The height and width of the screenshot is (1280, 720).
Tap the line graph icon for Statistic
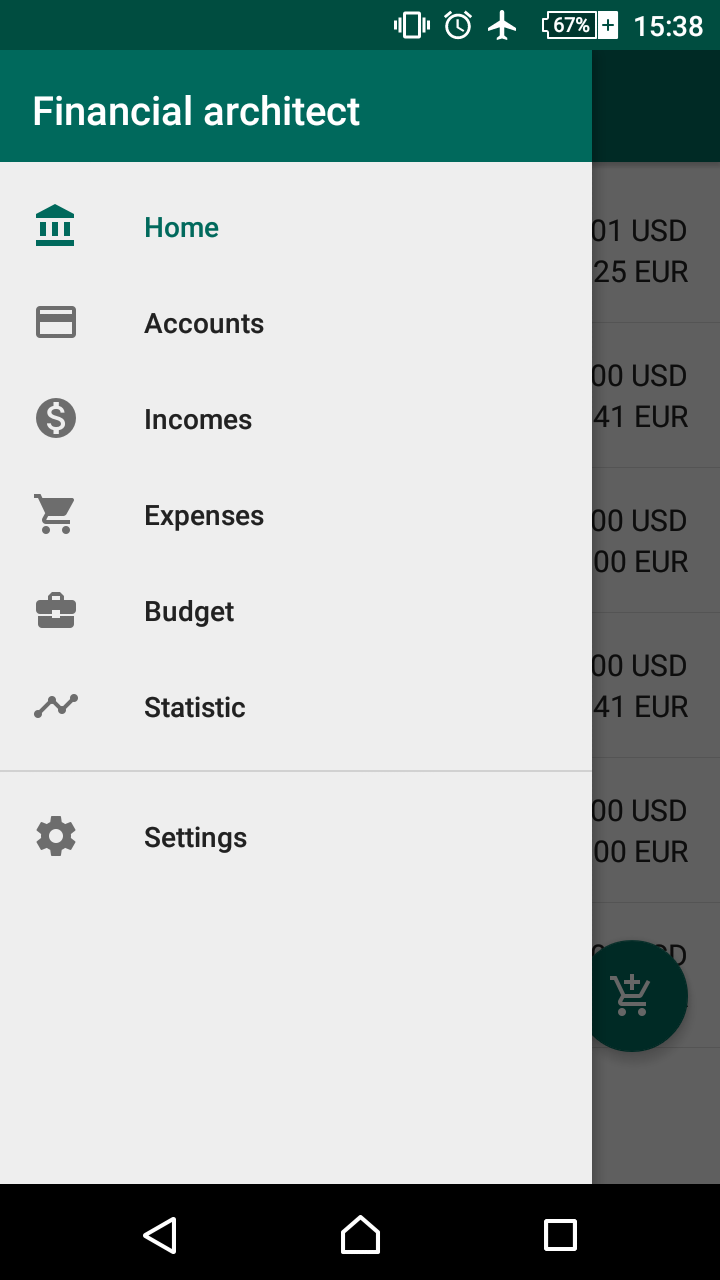(x=55, y=706)
